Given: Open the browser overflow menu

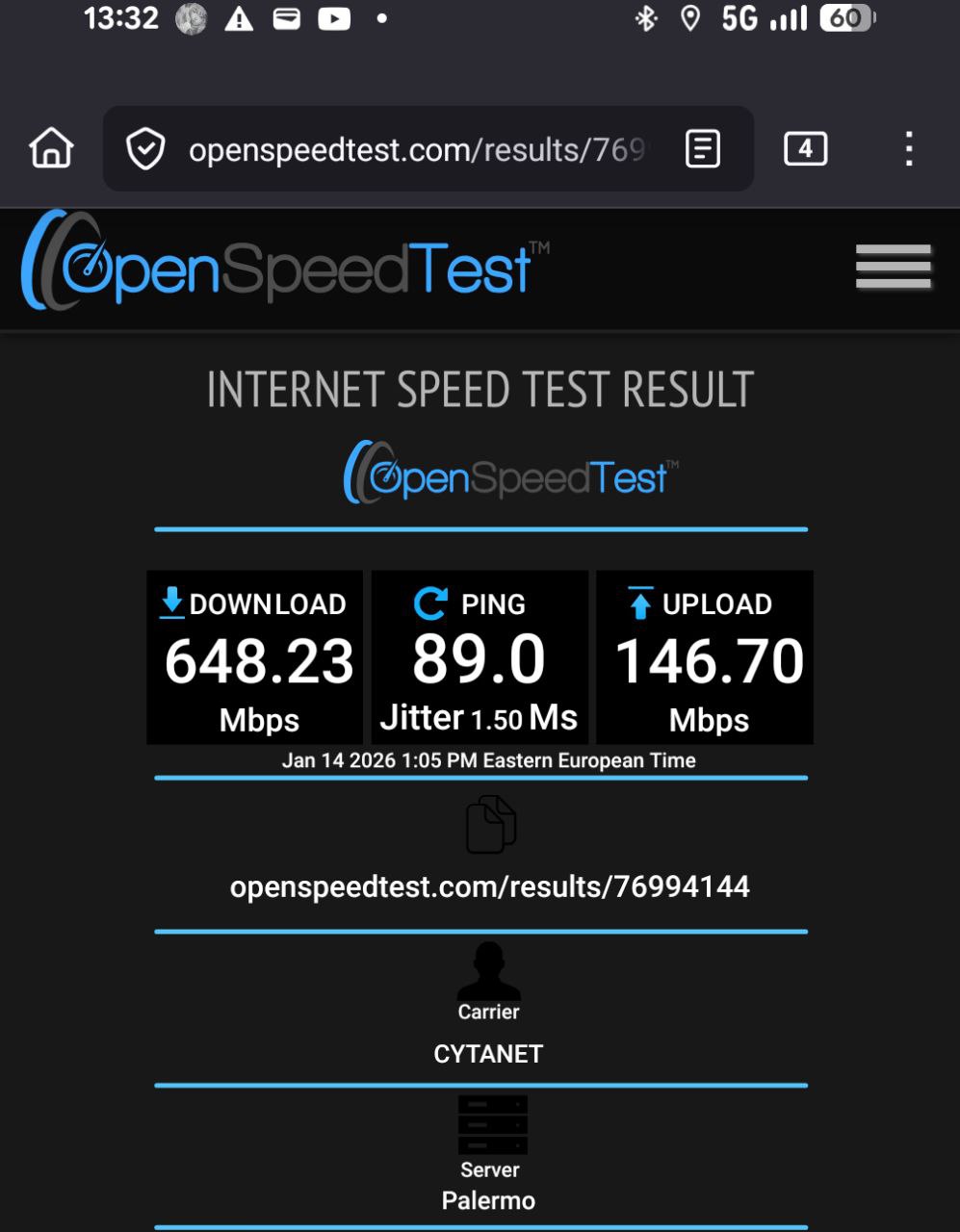Looking at the screenshot, I should 908,149.
